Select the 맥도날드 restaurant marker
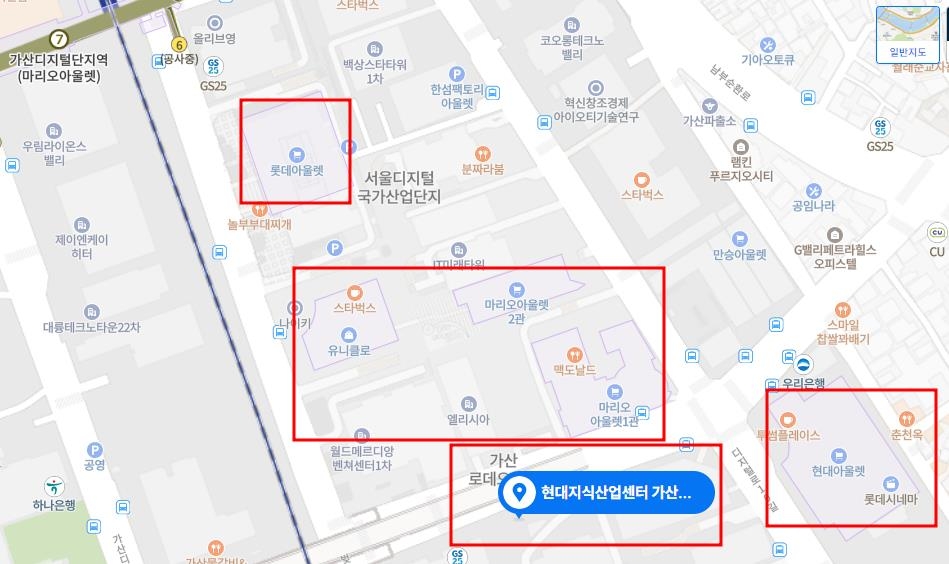 click(x=574, y=354)
